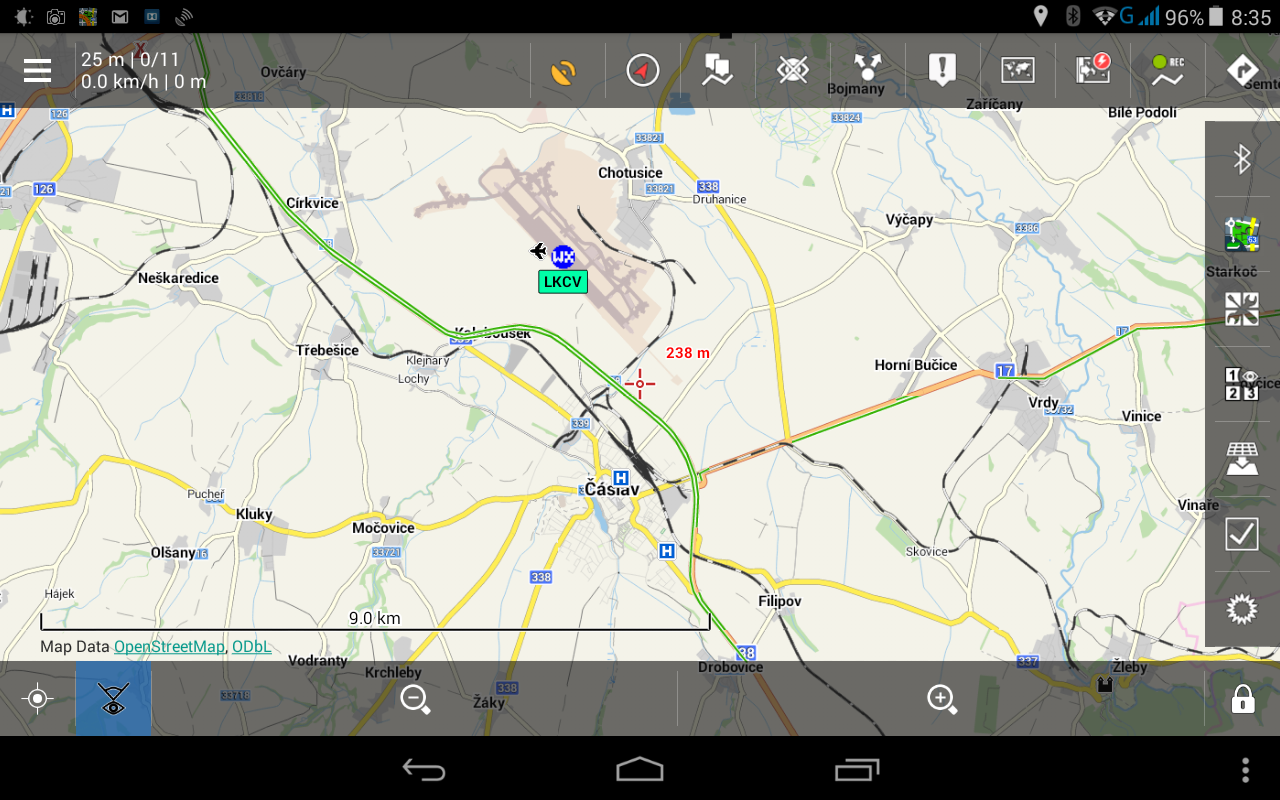Open the main hamburger menu

38,71
